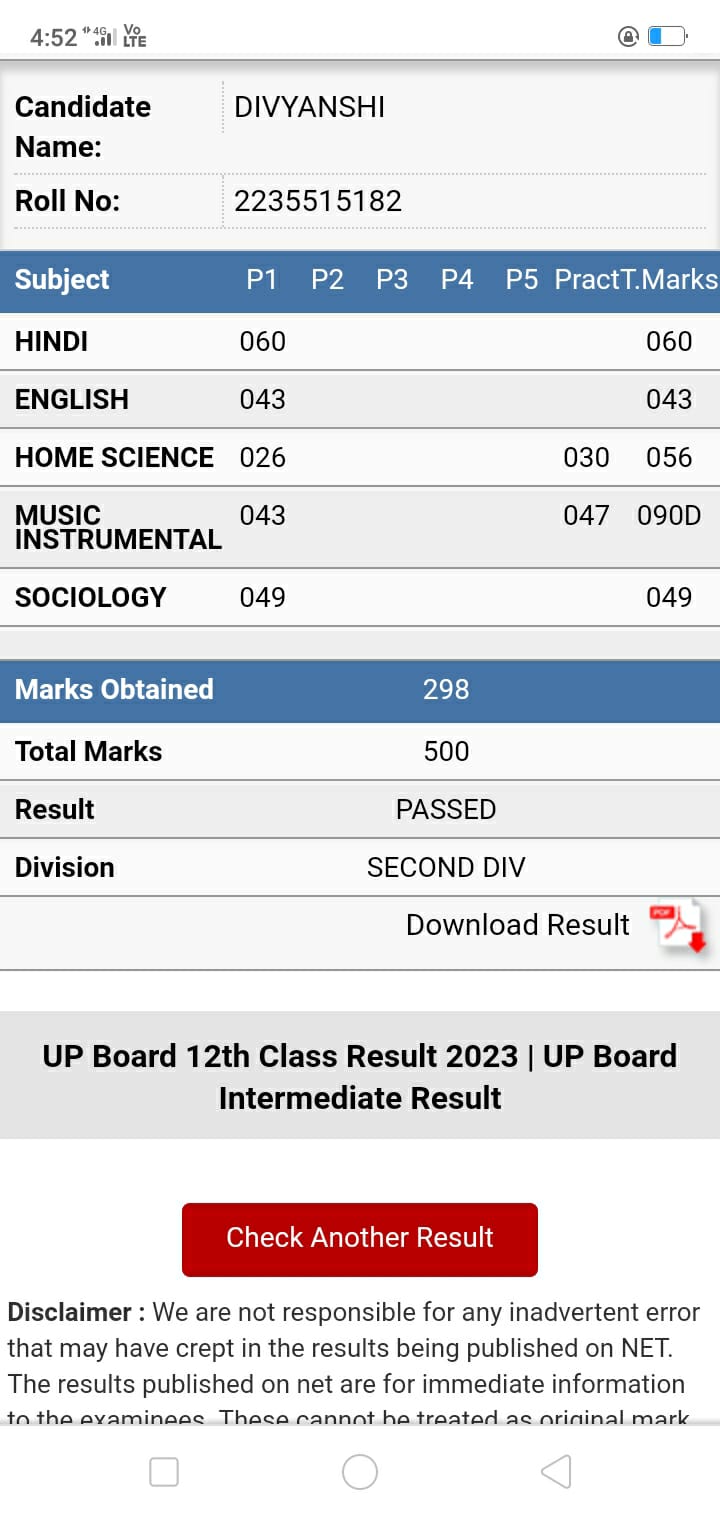This screenshot has height=1520, width=720.
Task: Go to the home screen
Action: [x=360, y=1471]
